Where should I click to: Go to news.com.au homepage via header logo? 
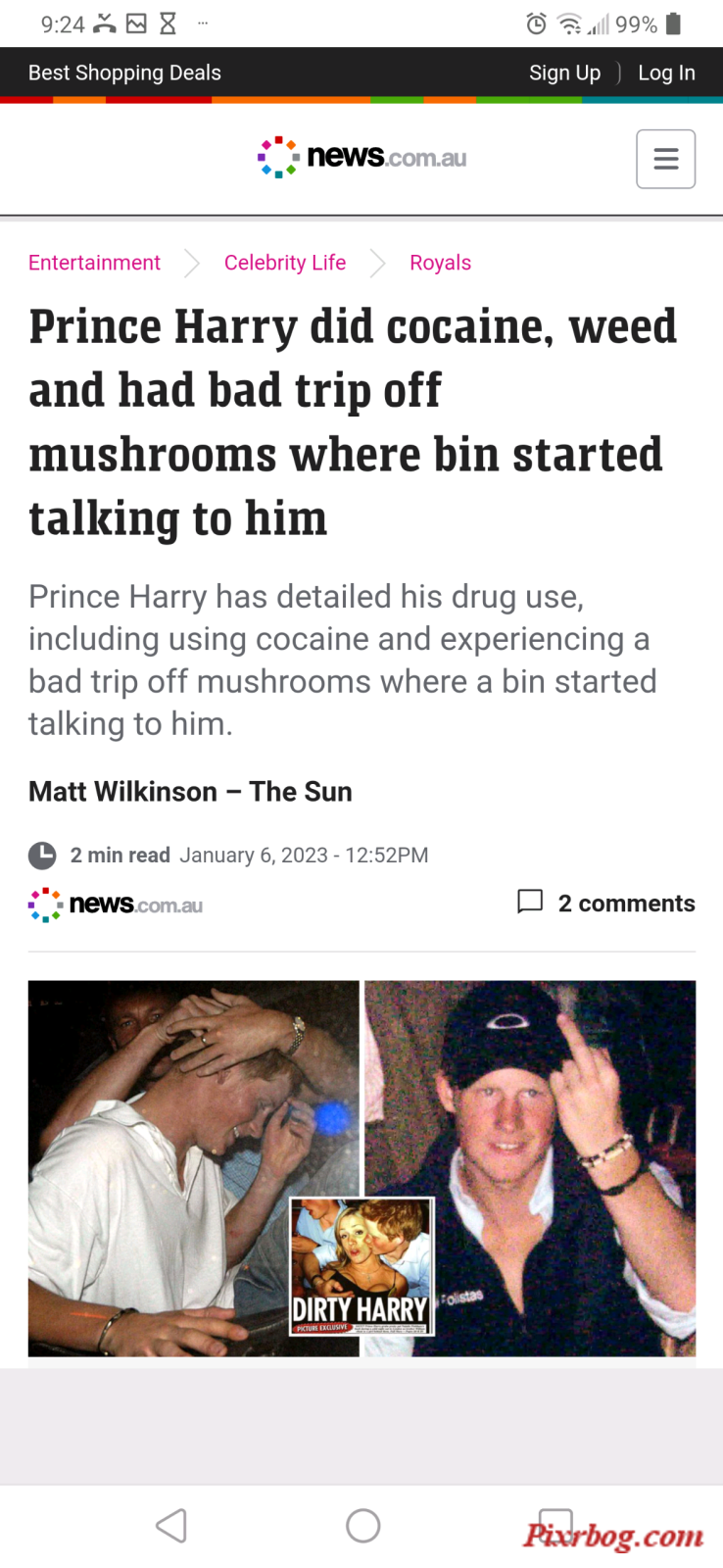[361, 157]
